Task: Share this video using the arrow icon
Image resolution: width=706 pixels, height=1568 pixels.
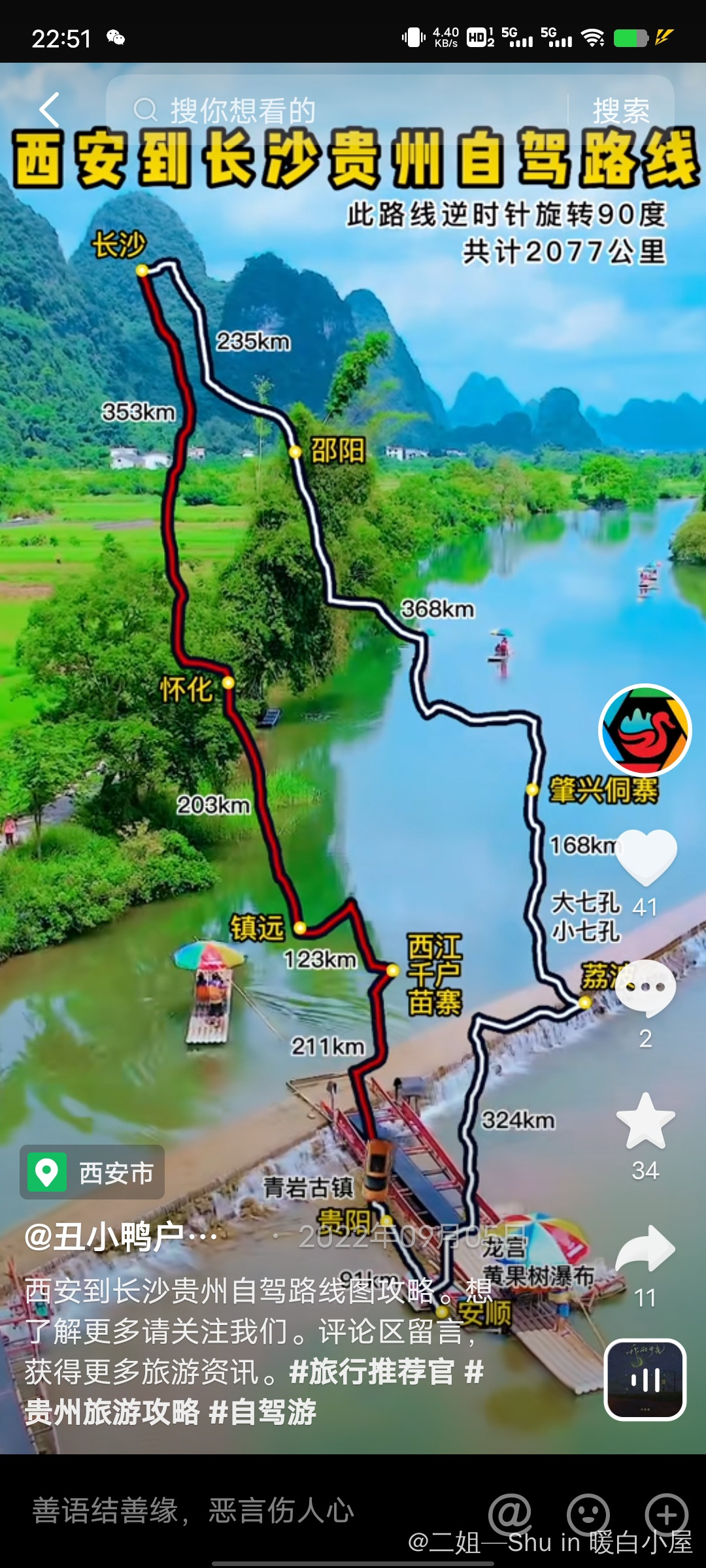Action: [x=646, y=1249]
